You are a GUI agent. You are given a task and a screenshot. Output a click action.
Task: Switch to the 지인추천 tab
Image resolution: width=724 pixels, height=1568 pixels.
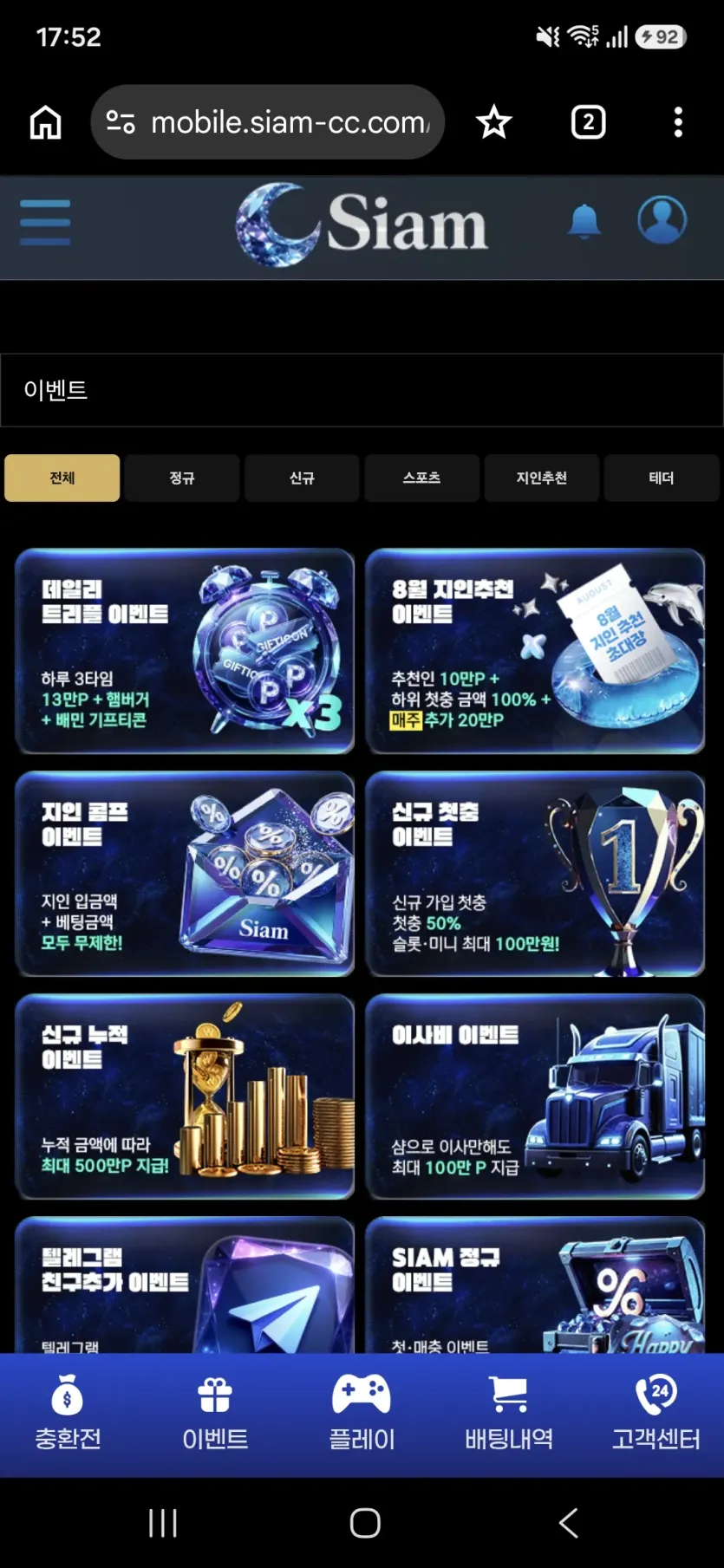click(542, 478)
